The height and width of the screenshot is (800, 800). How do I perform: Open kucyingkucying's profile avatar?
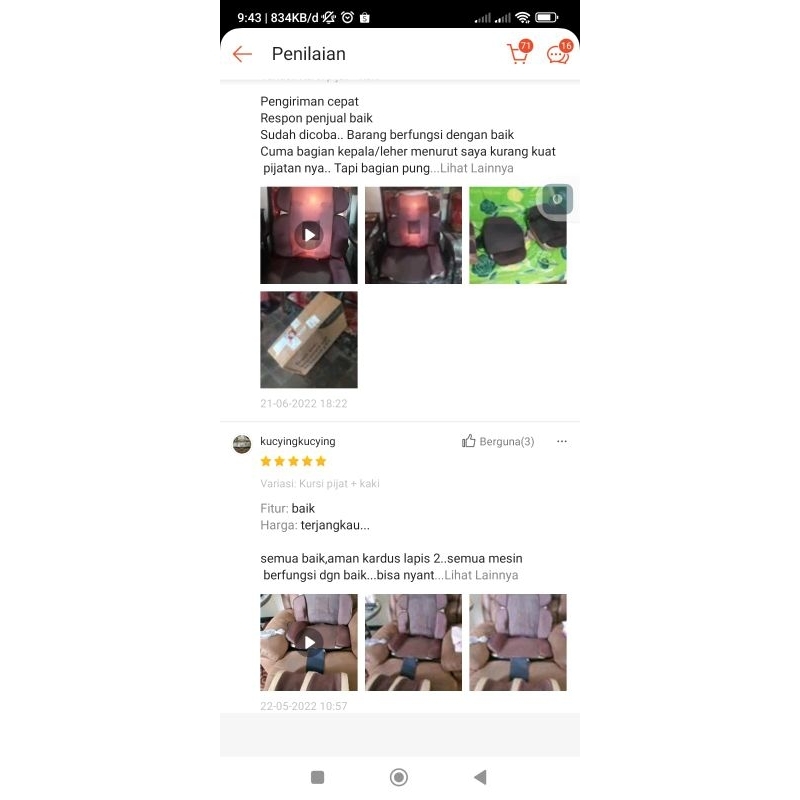click(x=242, y=444)
